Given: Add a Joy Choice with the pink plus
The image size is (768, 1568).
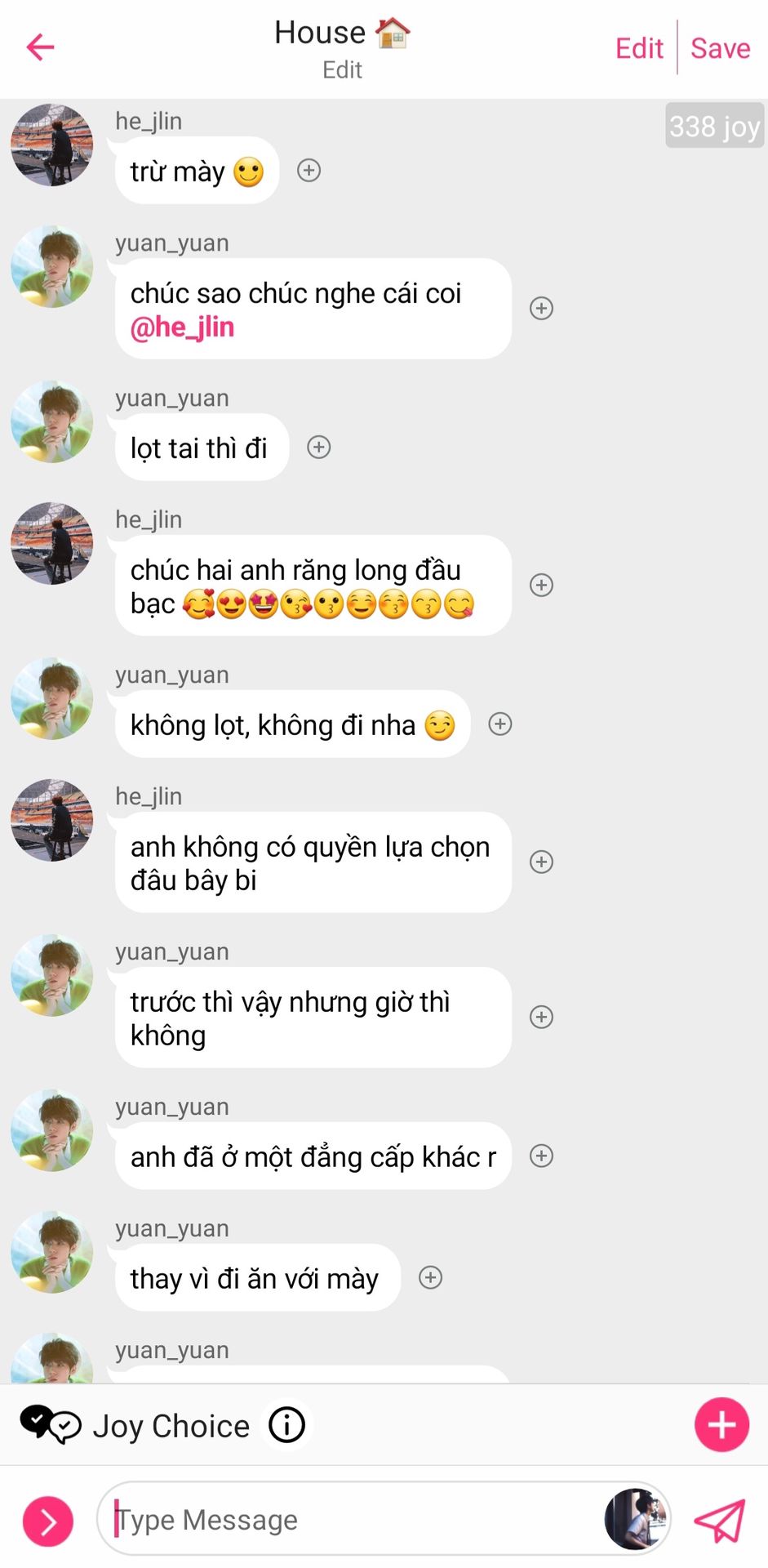Looking at the screenshot, I should point(721,1424).
